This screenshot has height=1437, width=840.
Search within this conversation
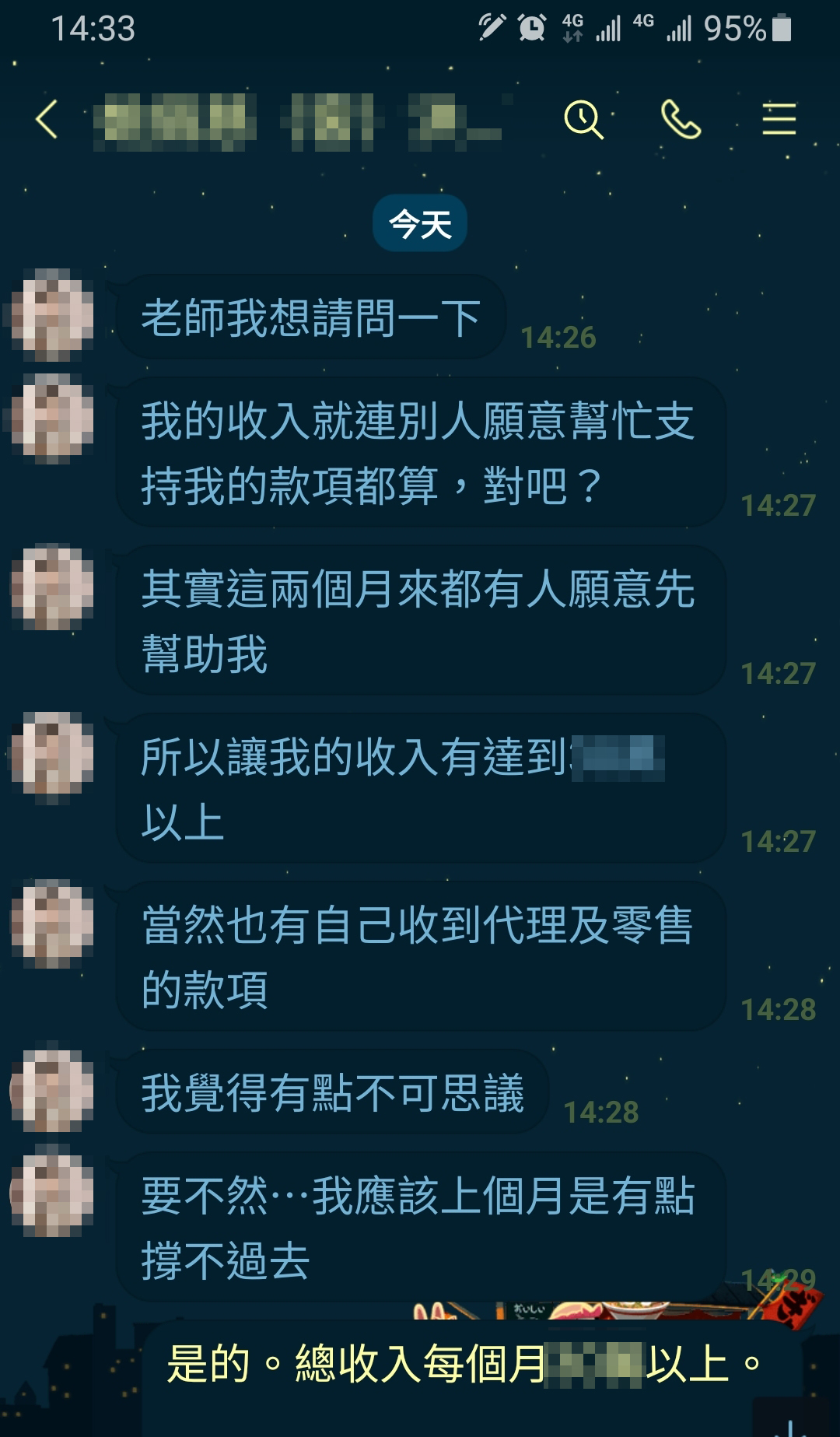[583, 120]
